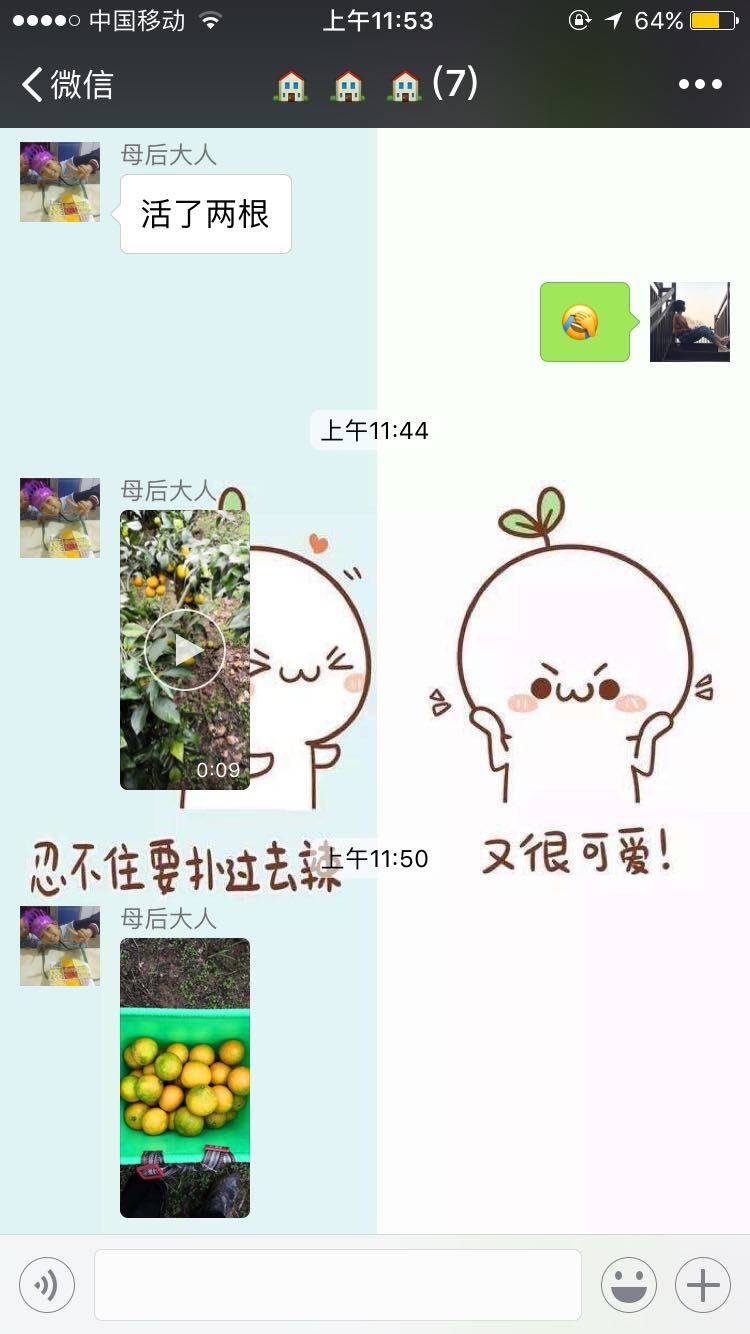Tap 母后大人's avatar beside 活了两根

click(60, 182)
